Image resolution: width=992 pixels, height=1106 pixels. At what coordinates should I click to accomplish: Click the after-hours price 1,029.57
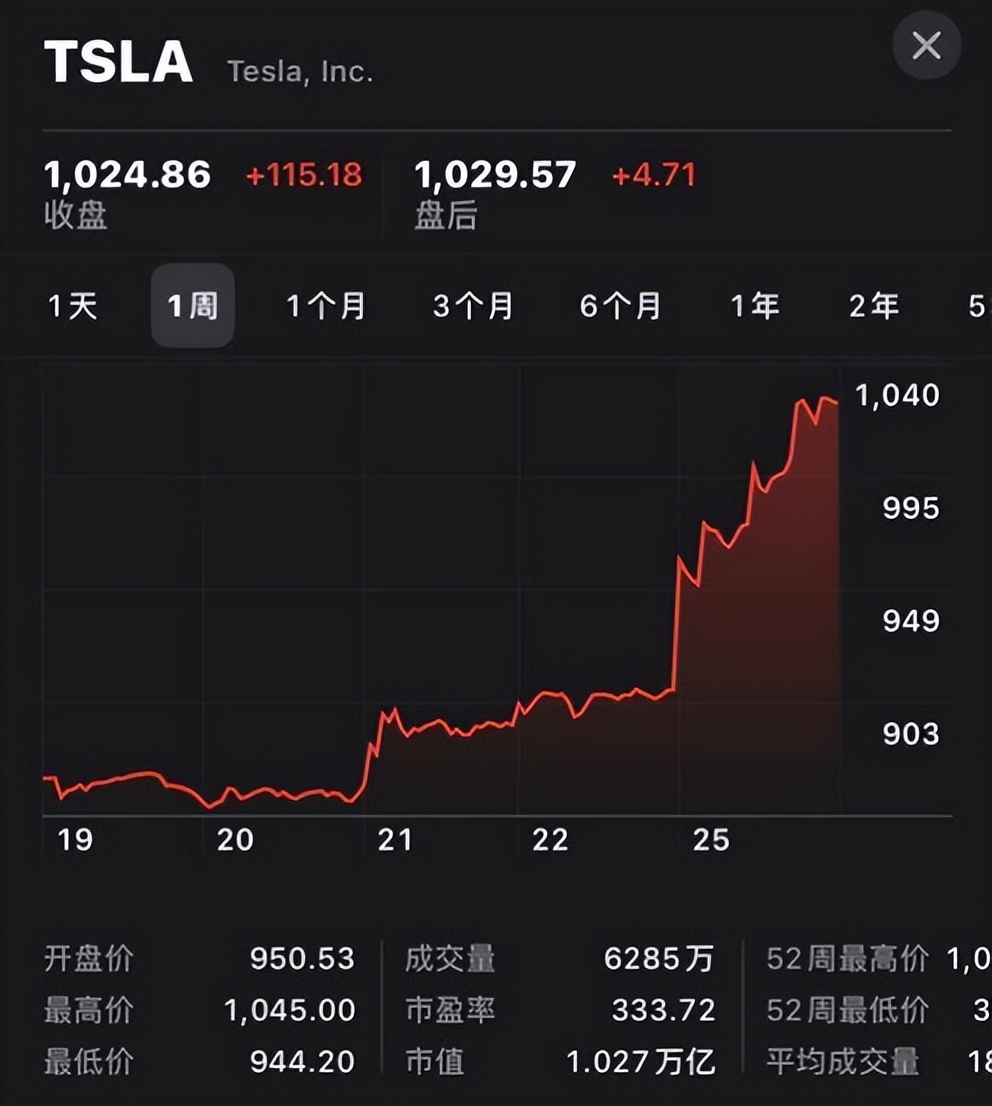tap(496, 175)
